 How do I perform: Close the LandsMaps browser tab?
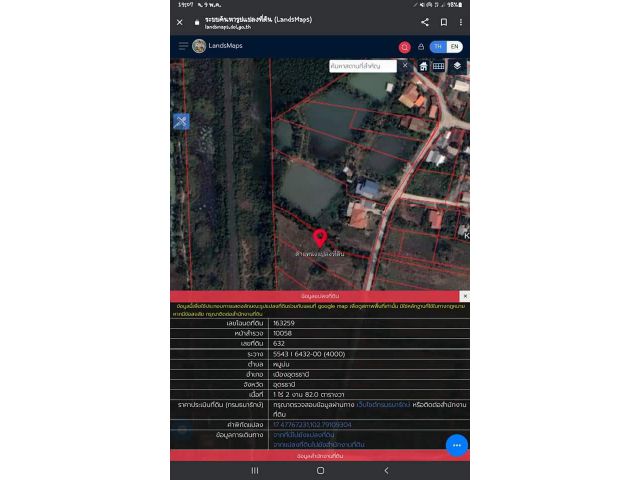(180, 22)
